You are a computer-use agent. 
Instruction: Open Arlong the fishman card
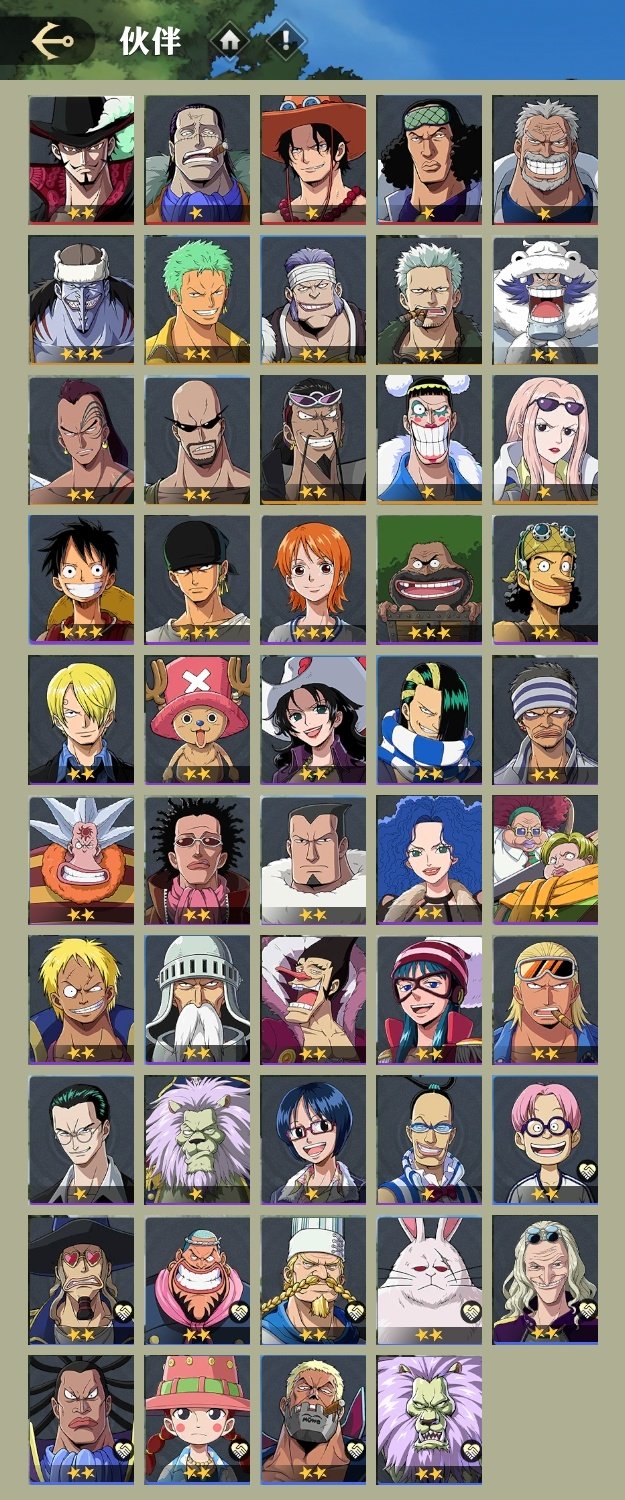81,299
